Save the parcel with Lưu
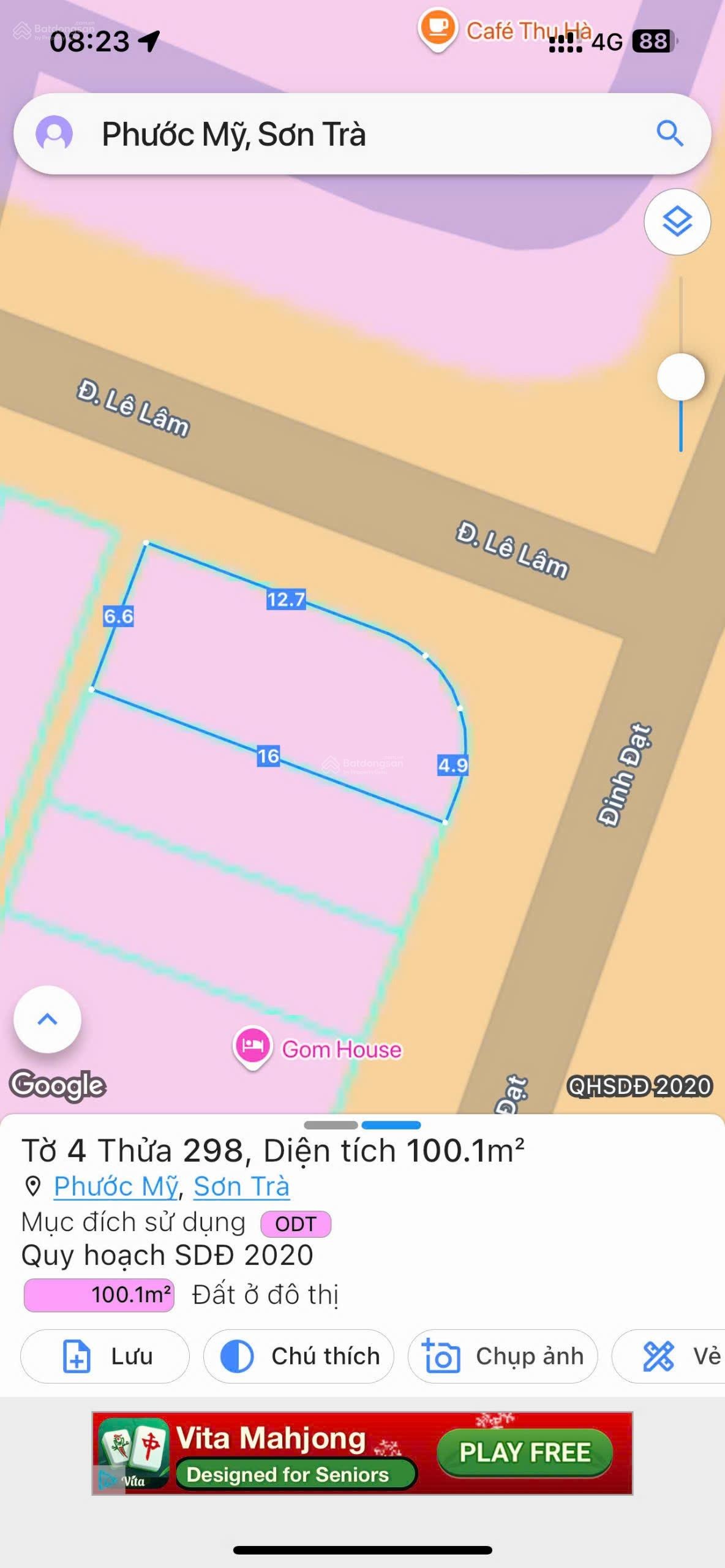This screenshot has height=1568, width=725. [x=105, y=1356]
